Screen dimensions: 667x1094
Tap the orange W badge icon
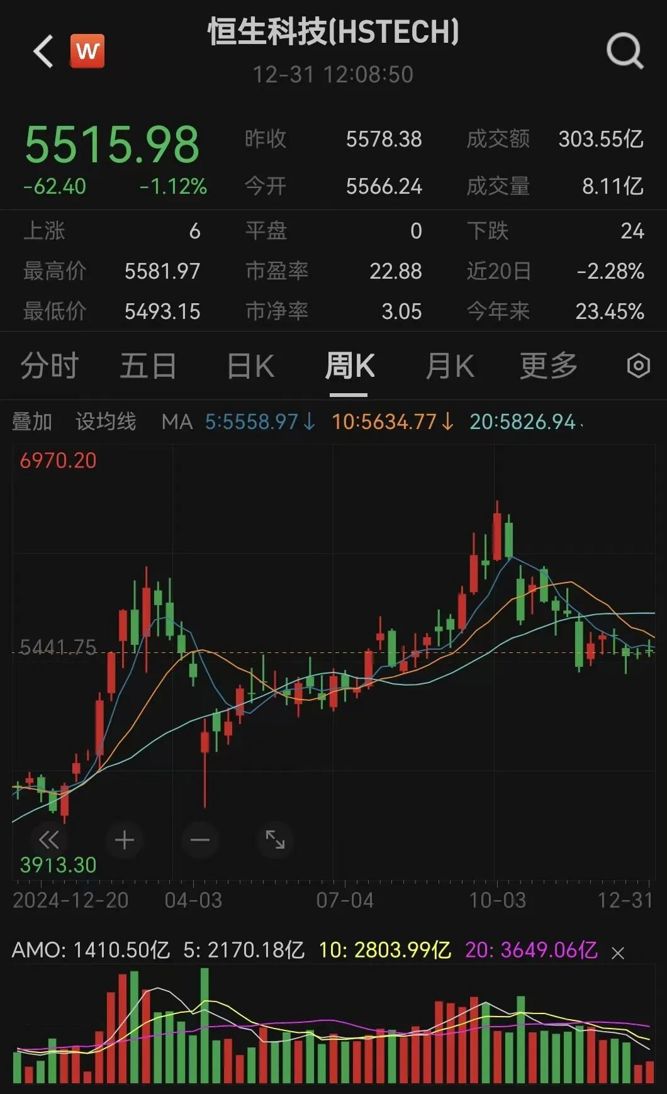(x=87, y=51)
